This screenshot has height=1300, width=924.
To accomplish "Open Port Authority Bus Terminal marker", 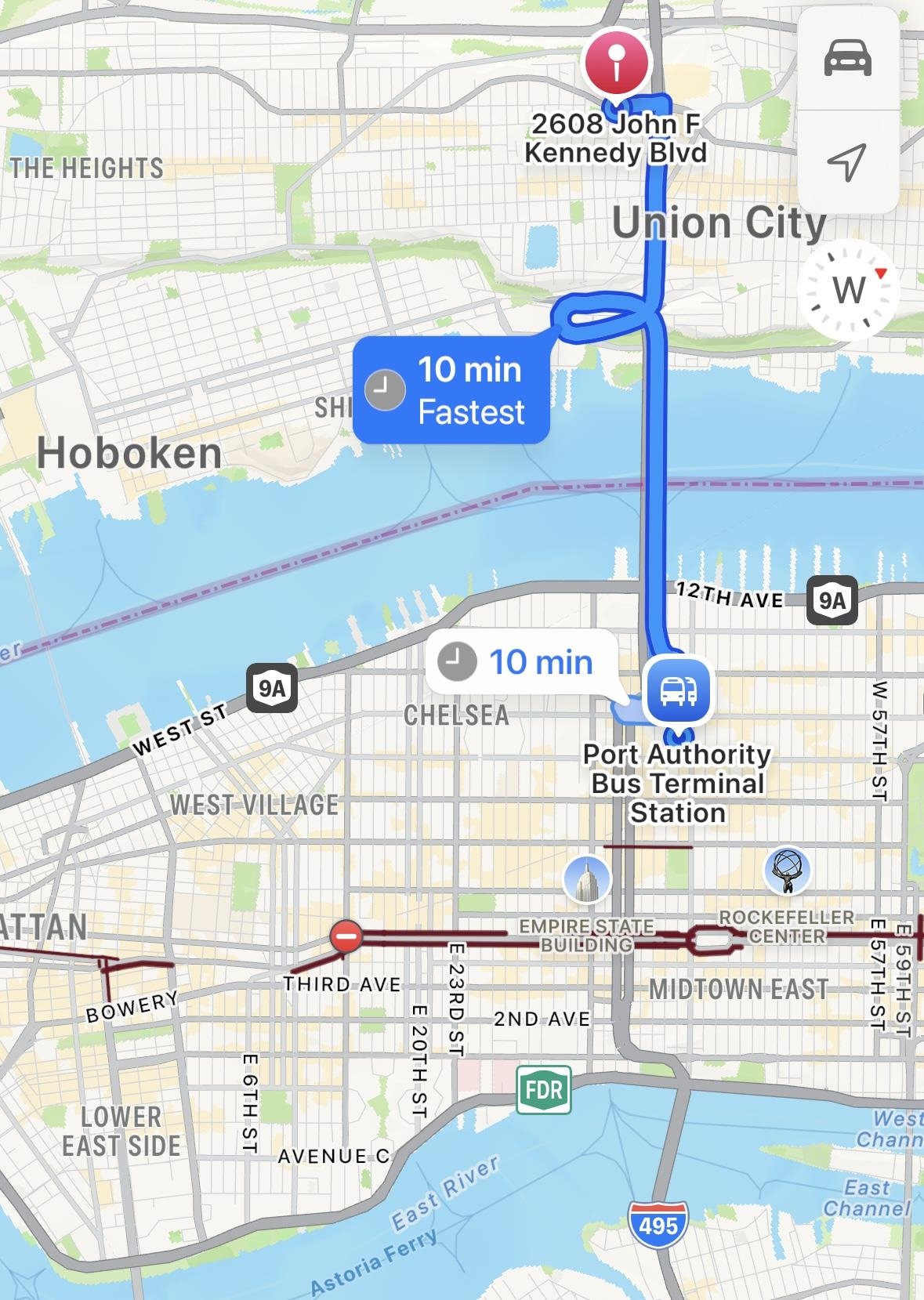I will click(677, 691).
